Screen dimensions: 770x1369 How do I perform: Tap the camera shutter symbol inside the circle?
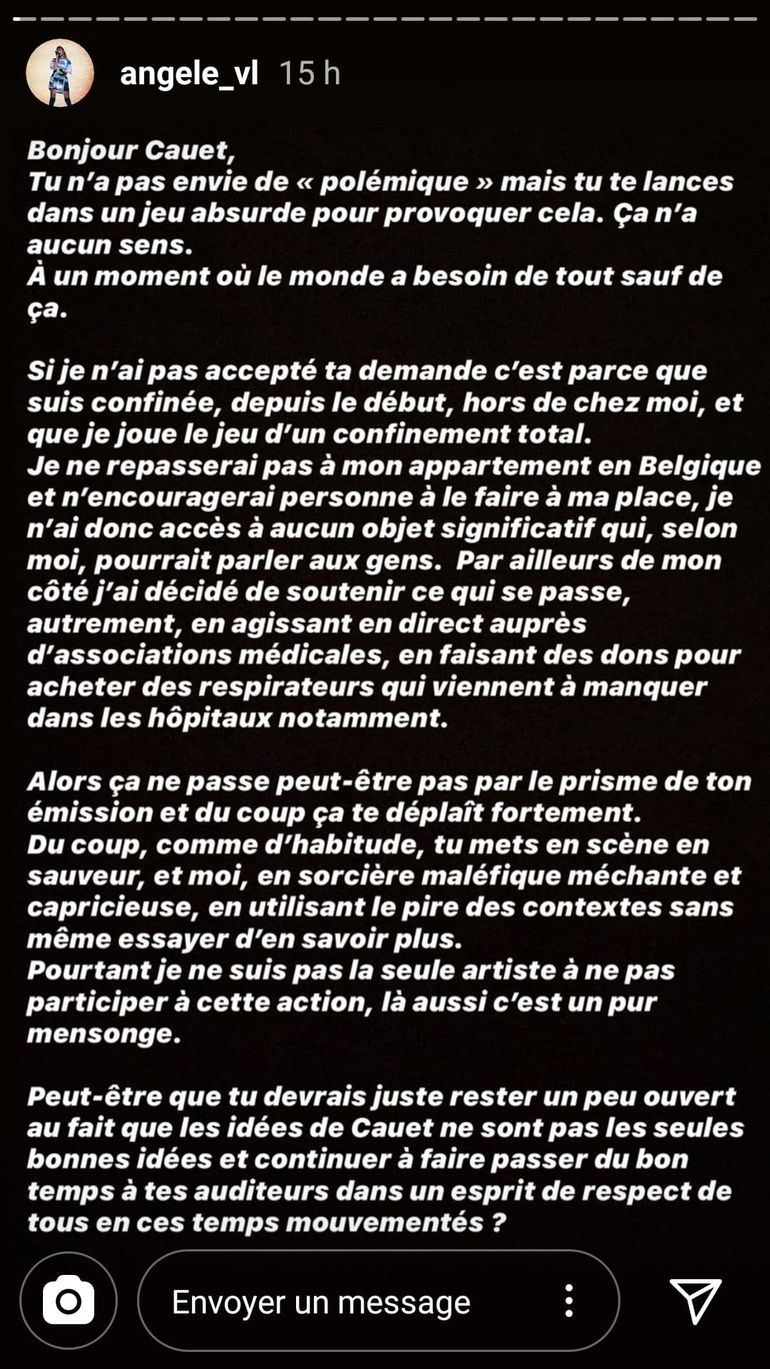pyautogui.click(x=68, y=1300)
